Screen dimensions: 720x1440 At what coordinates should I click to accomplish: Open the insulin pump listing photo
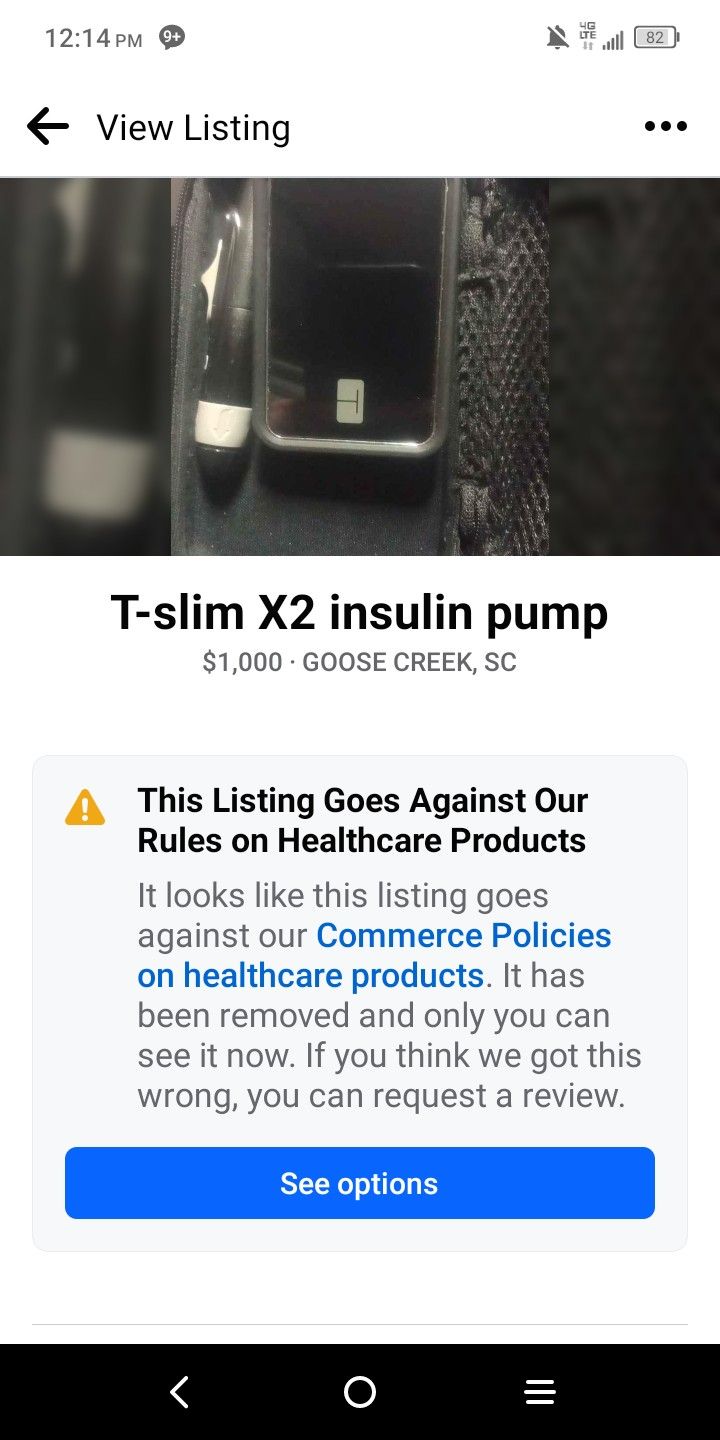360,366
